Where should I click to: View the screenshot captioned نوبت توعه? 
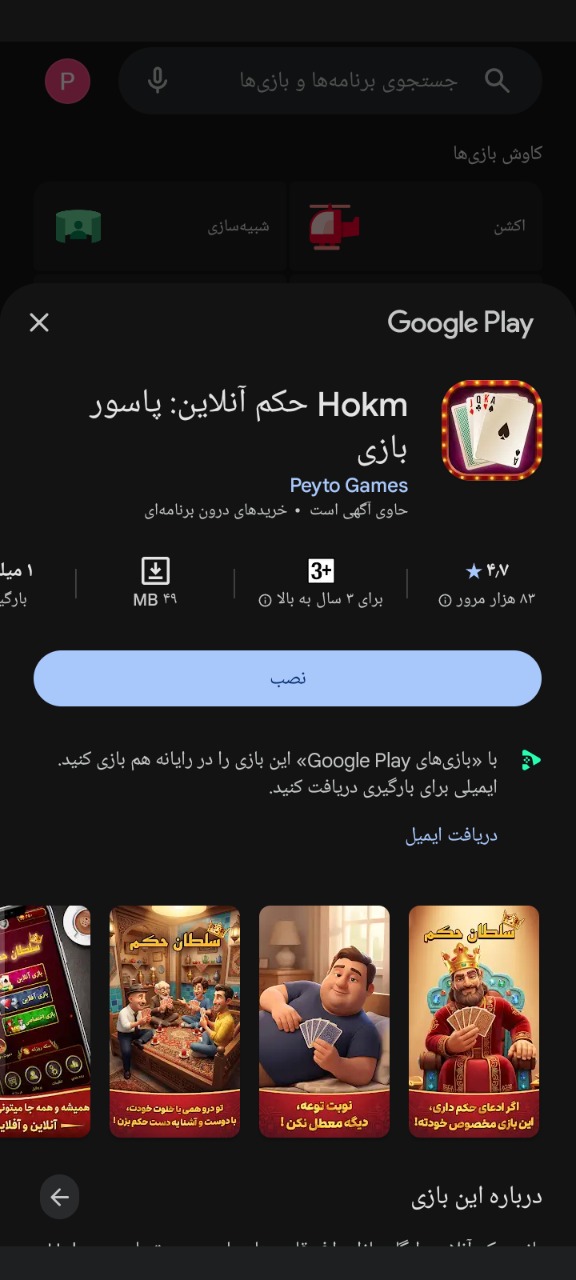(324, 1021)
